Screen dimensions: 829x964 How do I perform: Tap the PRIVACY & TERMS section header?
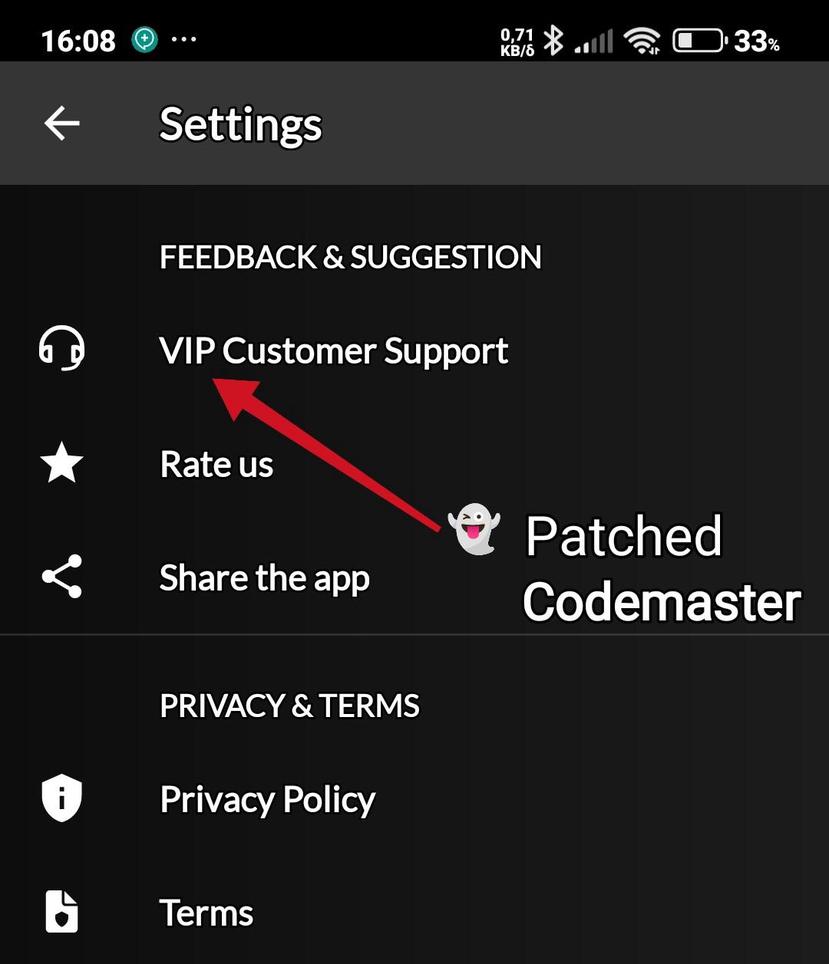tap(289, 705)
